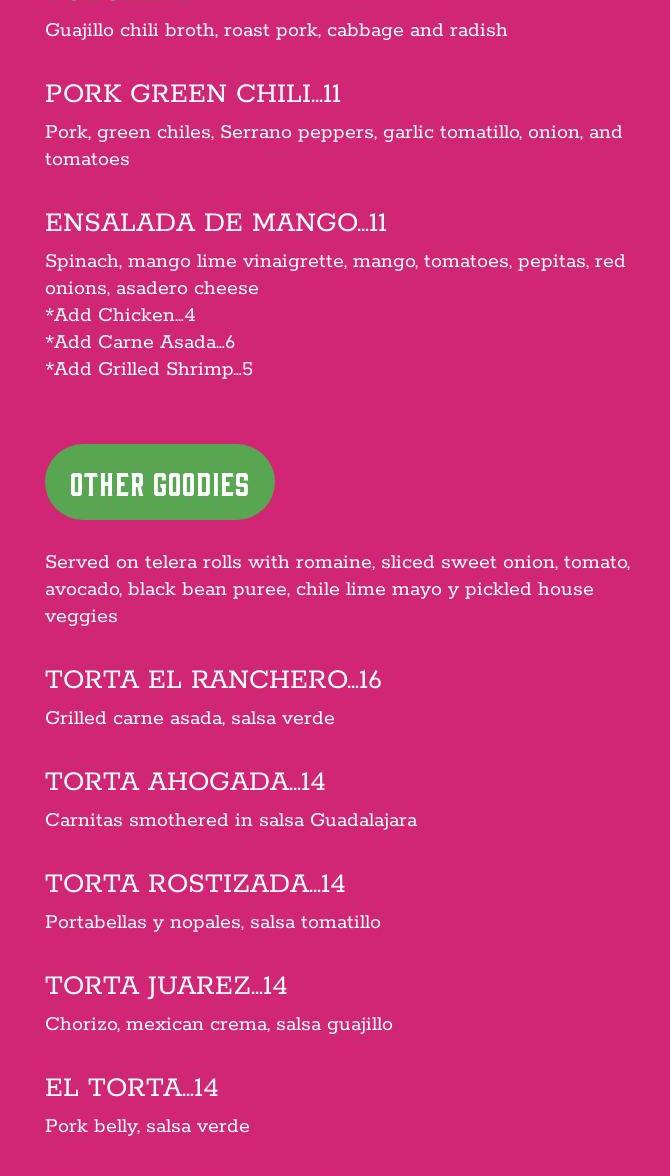Tap the Other Goodies green button
The width and height of the screenshot is (670, 1176).
160,483
